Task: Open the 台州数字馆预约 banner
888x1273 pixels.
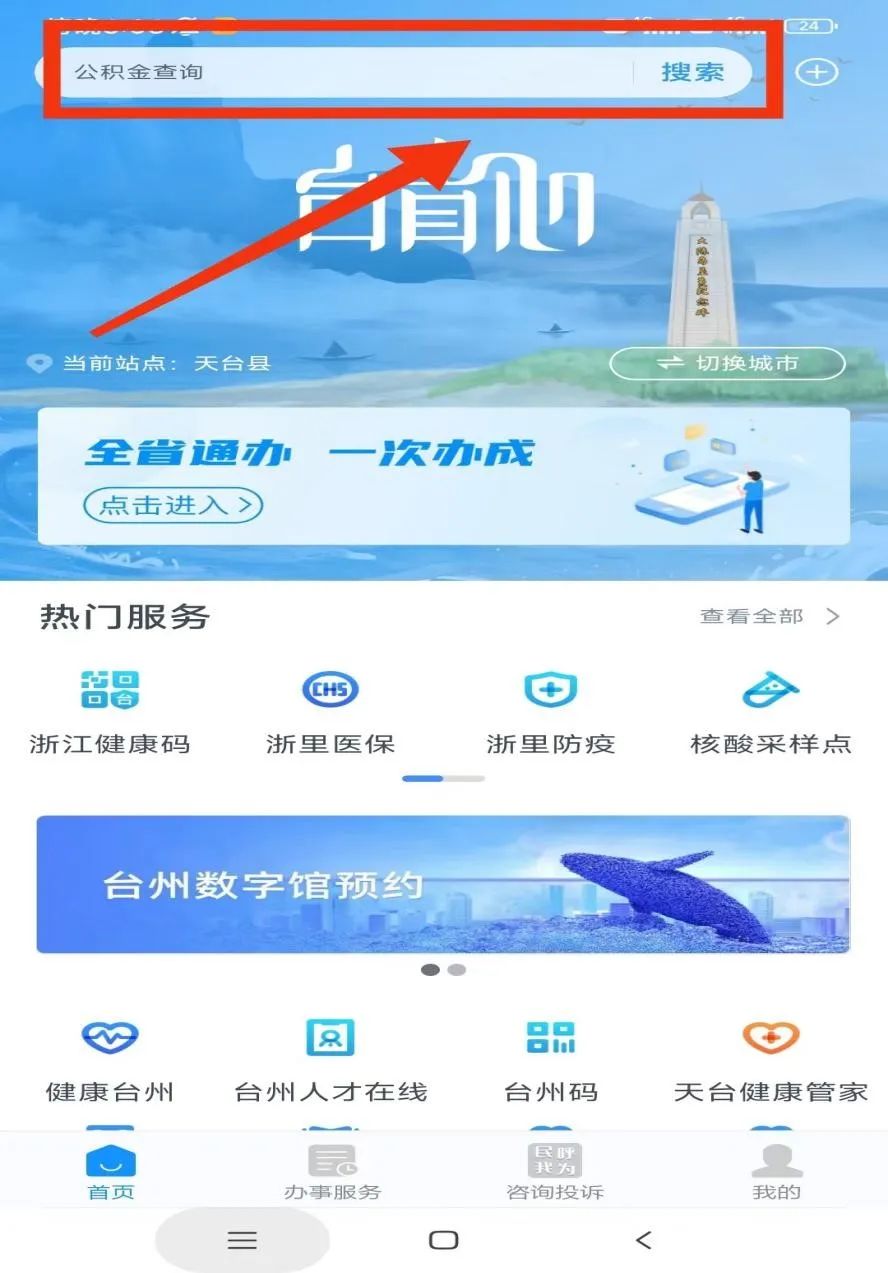Action: click(x=443, y=884)
